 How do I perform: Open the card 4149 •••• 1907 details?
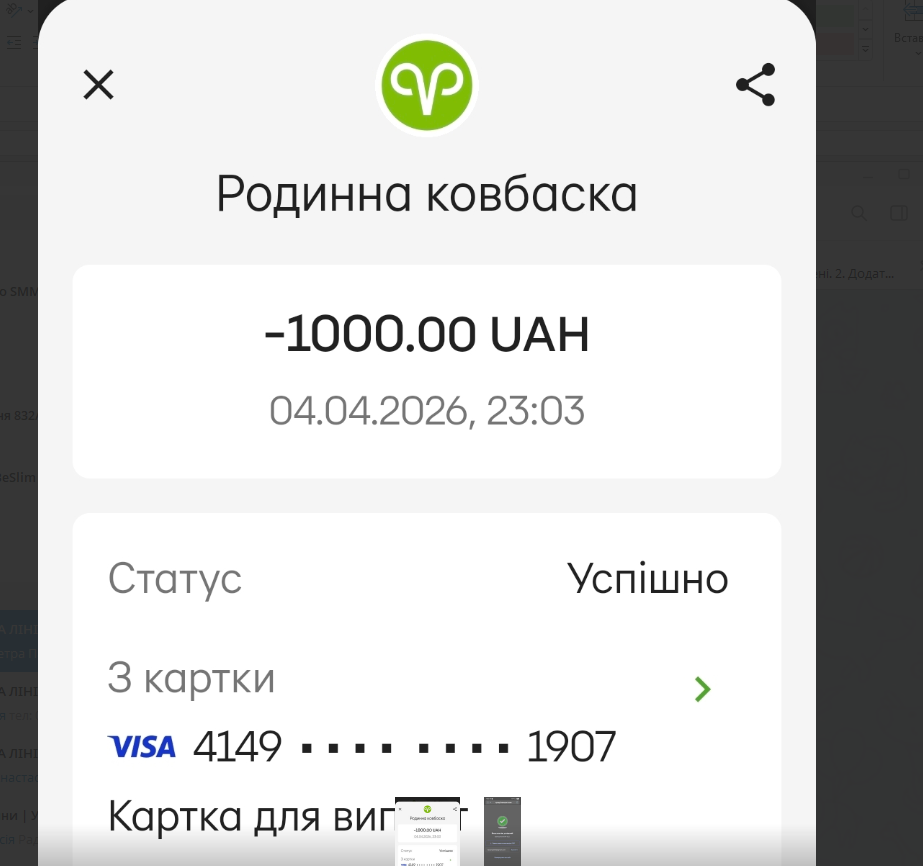point(702,689)
